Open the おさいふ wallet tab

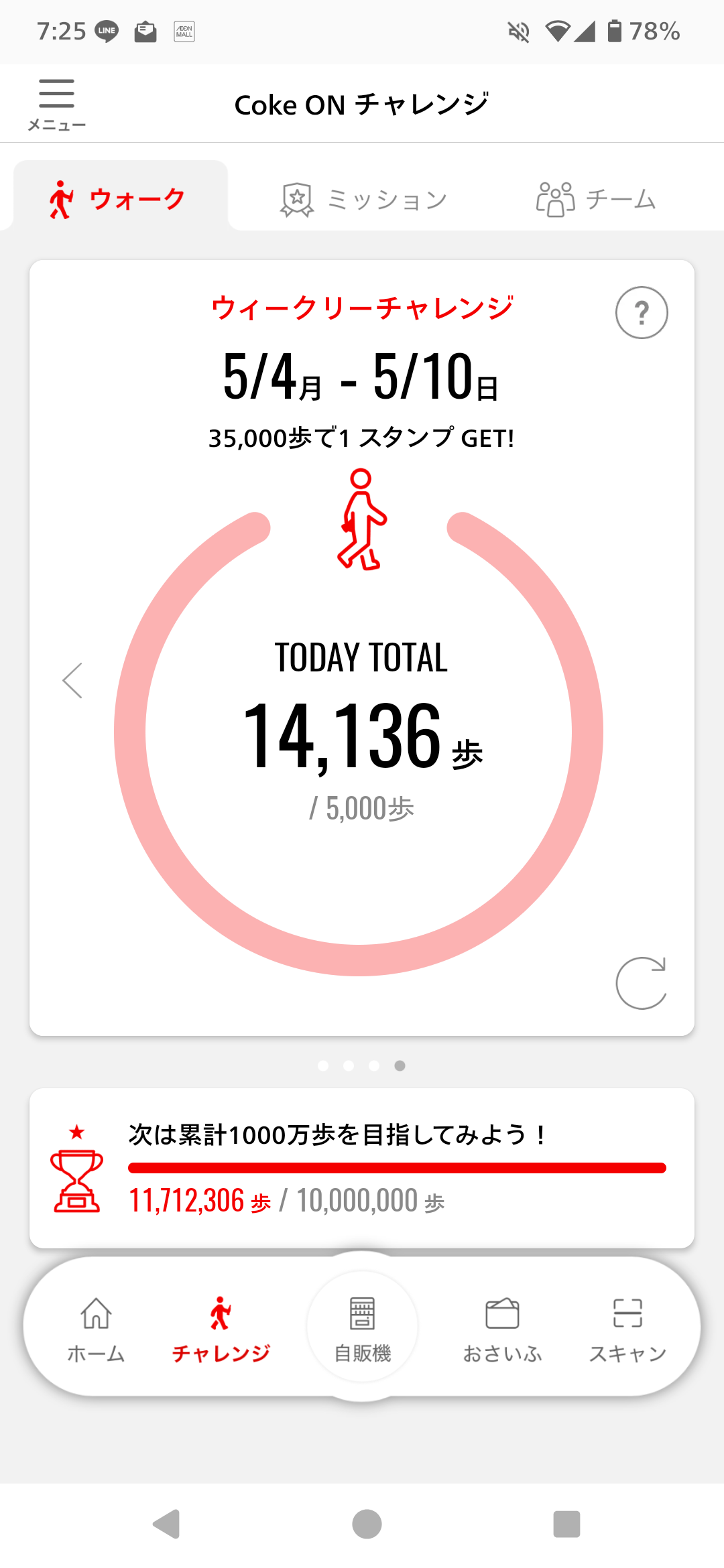point(502,1329)
